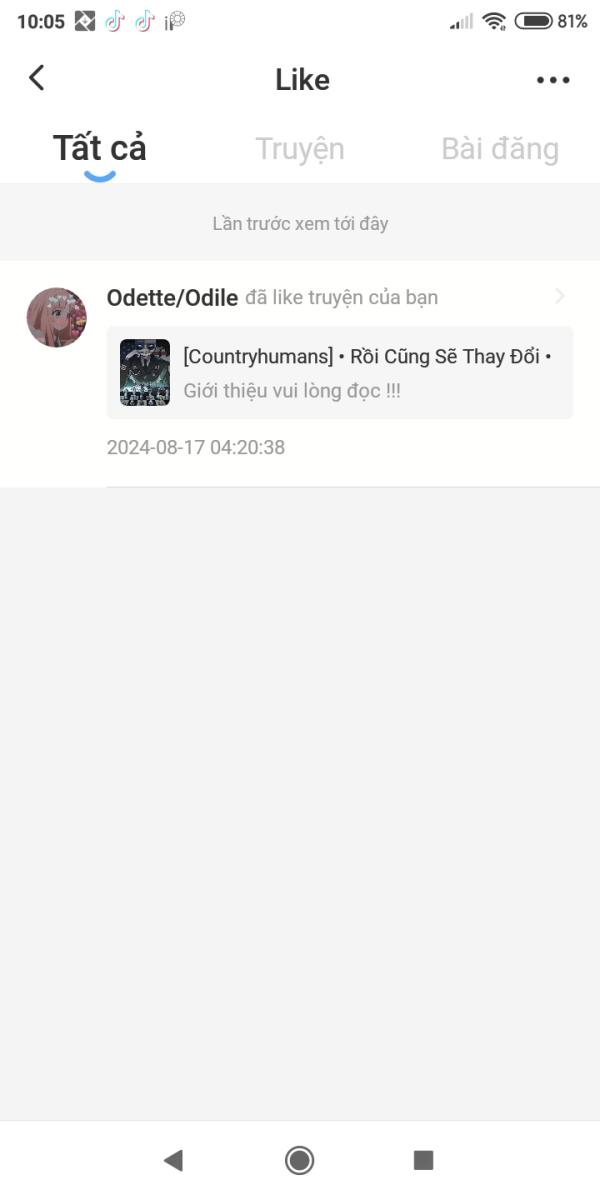Image resolution: width=600 pixels, height=1200 pixels.
Task: Open Odette/Odile's profile avatar
Action: 57,317
